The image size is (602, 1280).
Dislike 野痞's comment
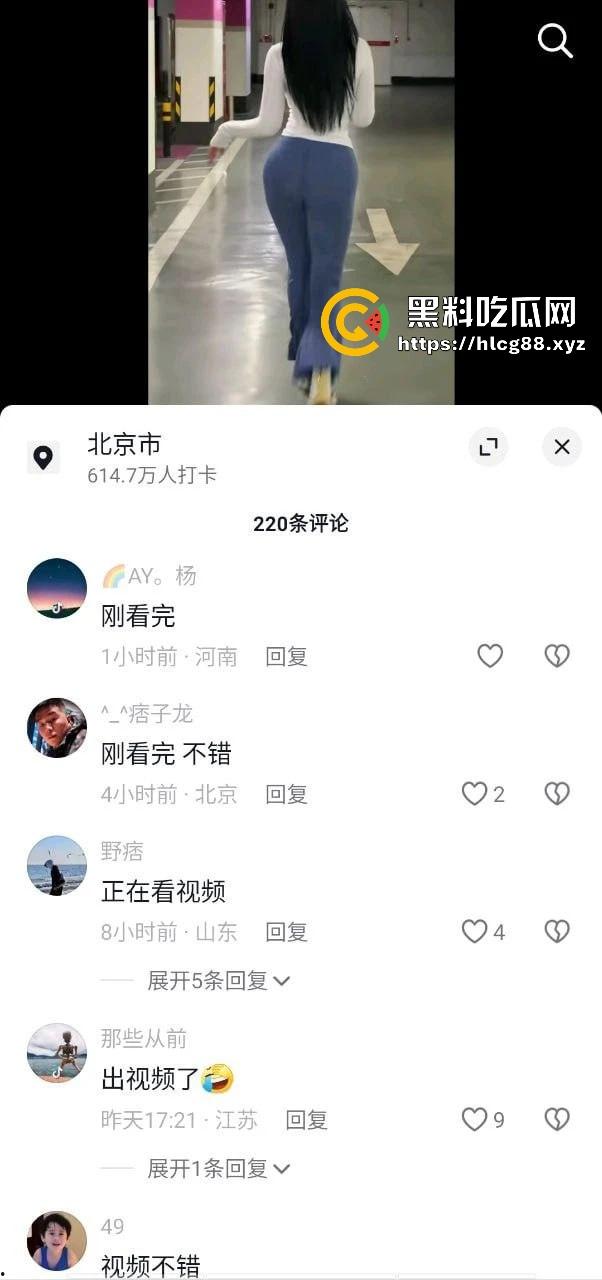[x=556, y=932]
